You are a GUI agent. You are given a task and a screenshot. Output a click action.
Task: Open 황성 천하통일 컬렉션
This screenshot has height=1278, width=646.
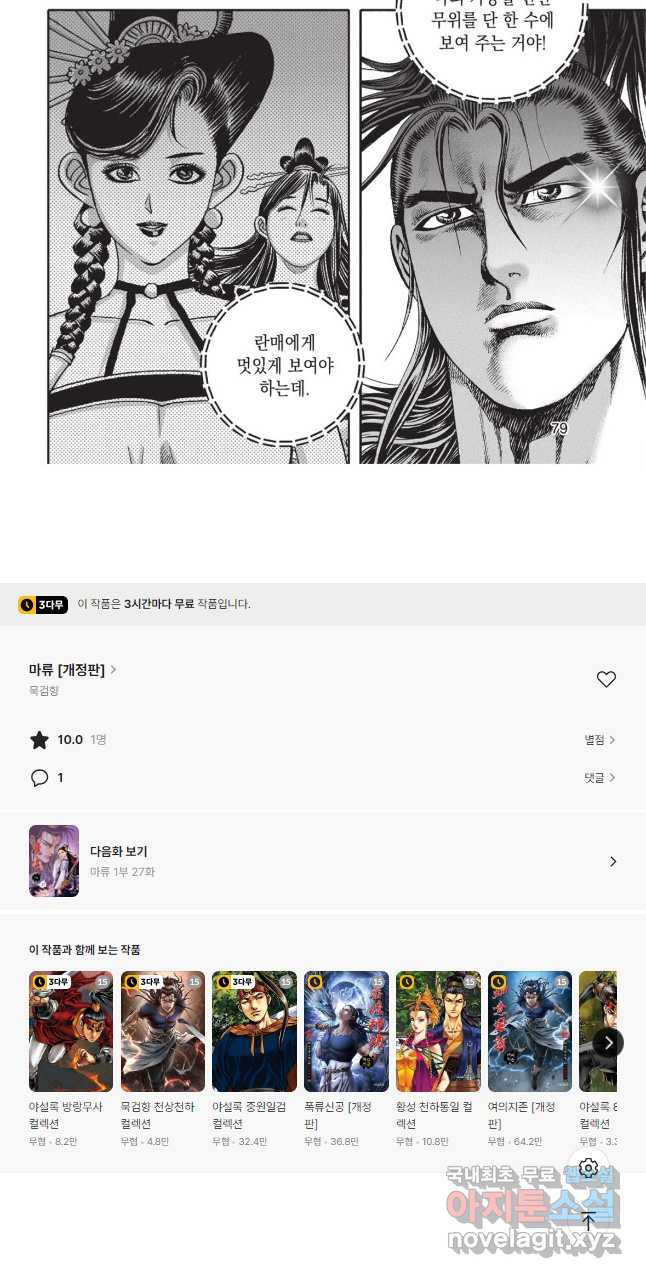tap(438, 1059)
